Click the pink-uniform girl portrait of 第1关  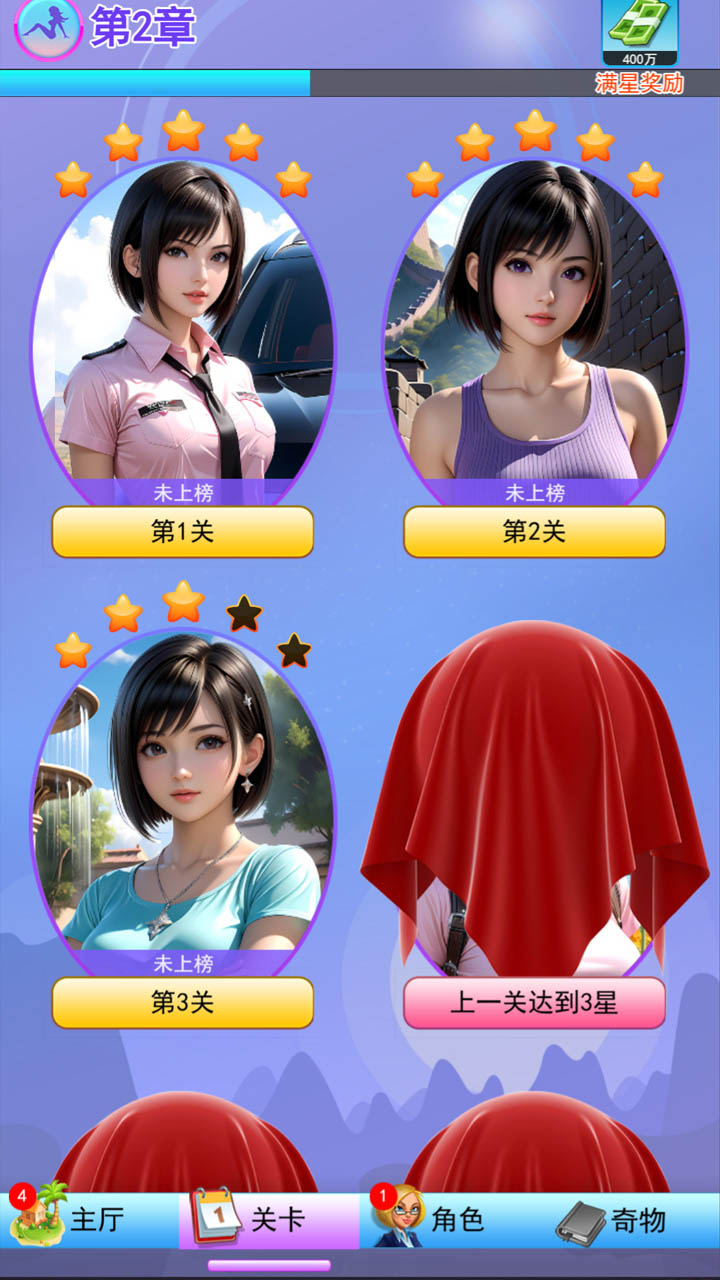pos(181,320)
